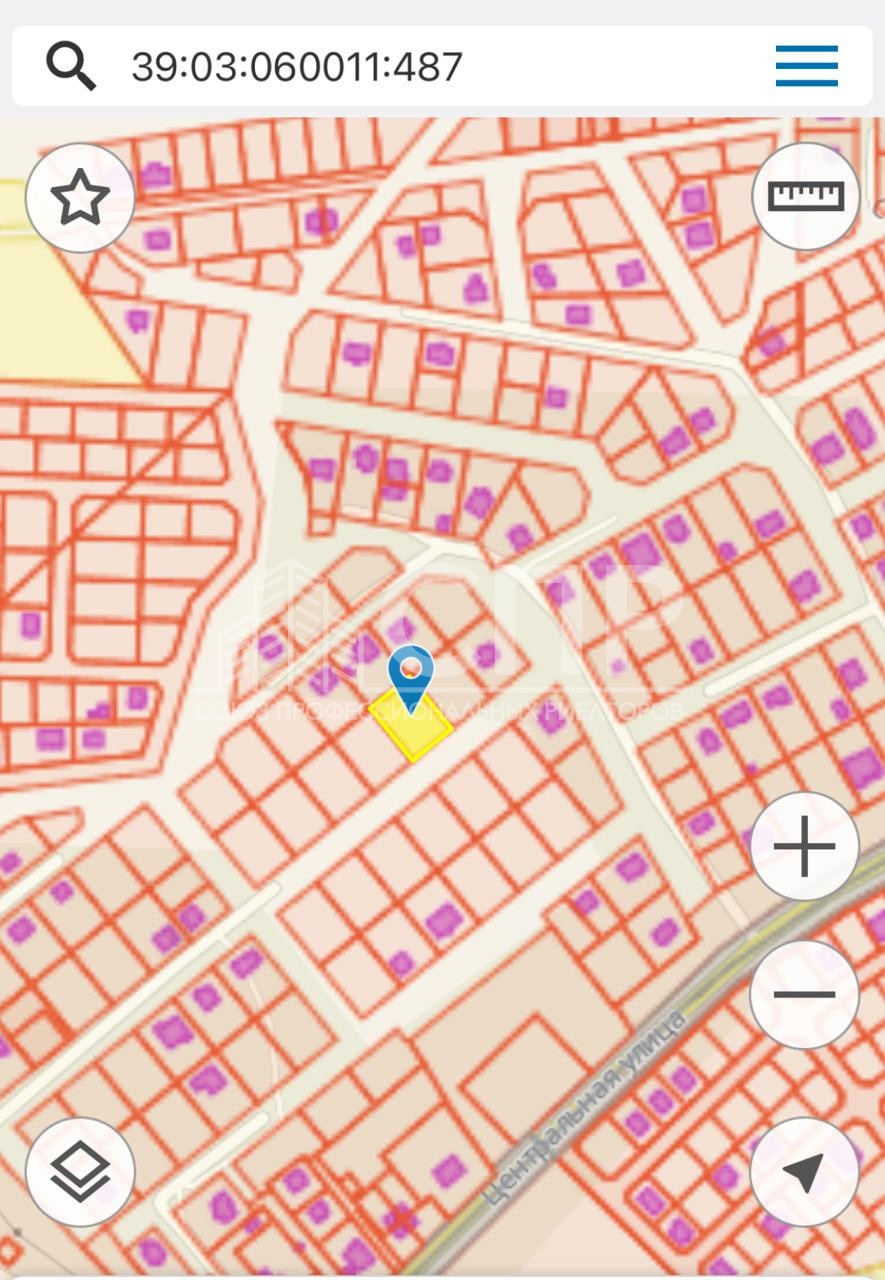885x1280 pixels.
Task: Open the map layers selector
Action: [x=80, y=1172]
